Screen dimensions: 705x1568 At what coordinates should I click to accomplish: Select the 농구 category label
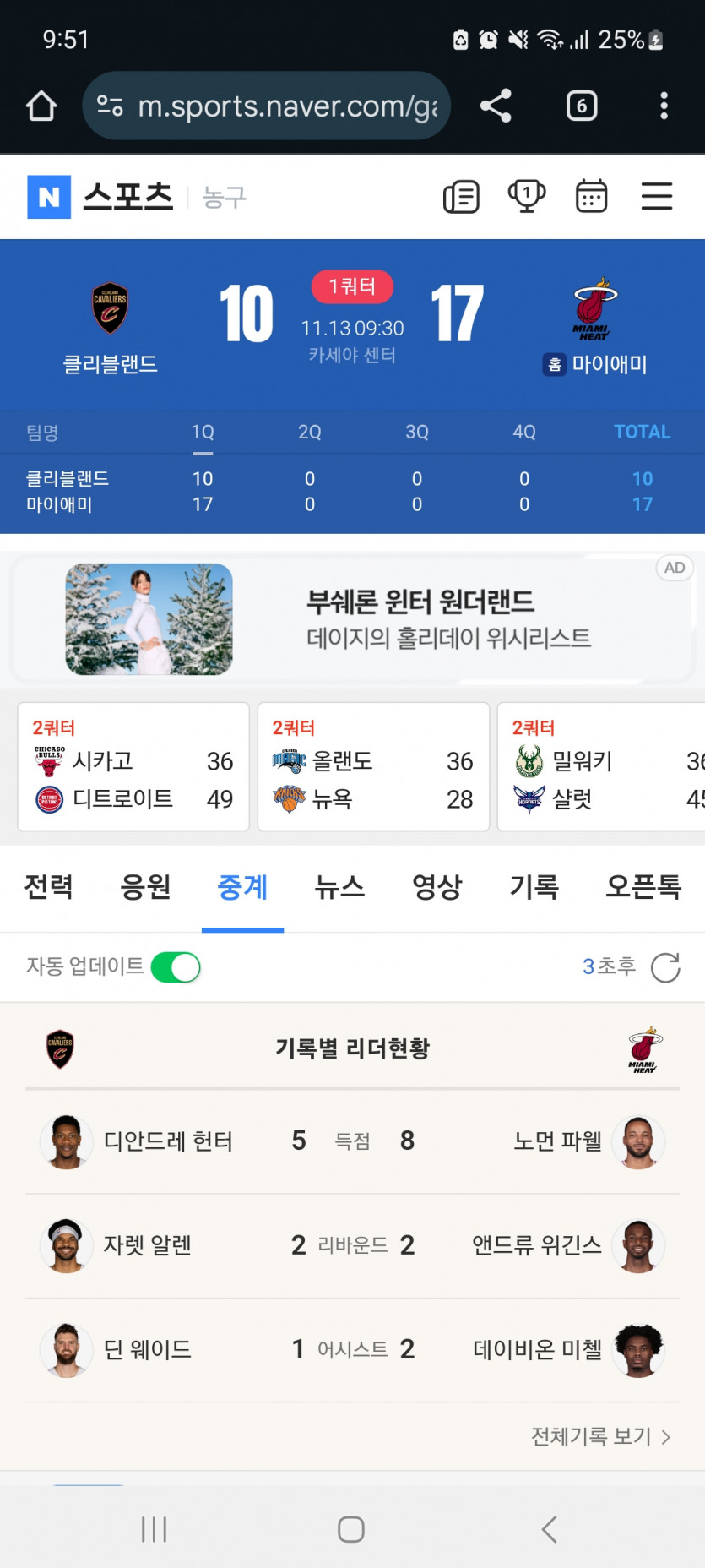click(x=222, y=197)
